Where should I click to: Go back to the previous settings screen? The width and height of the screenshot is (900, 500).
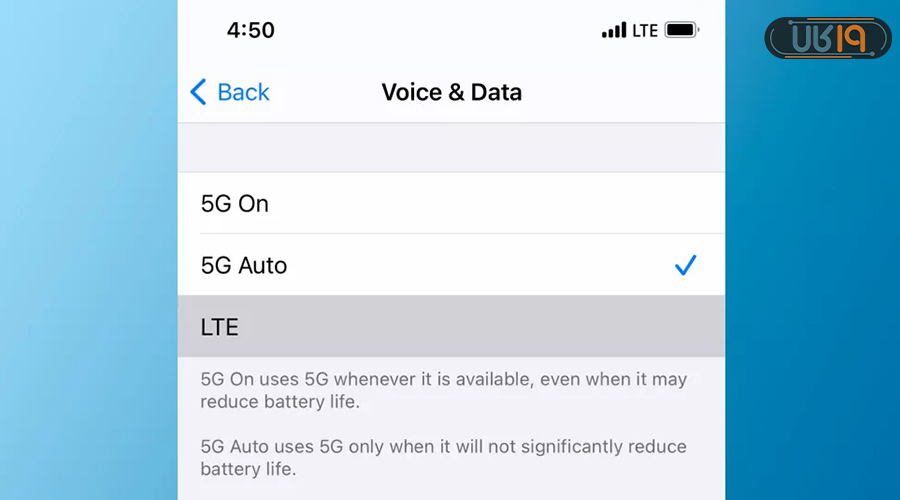click(x=230, y=92)
